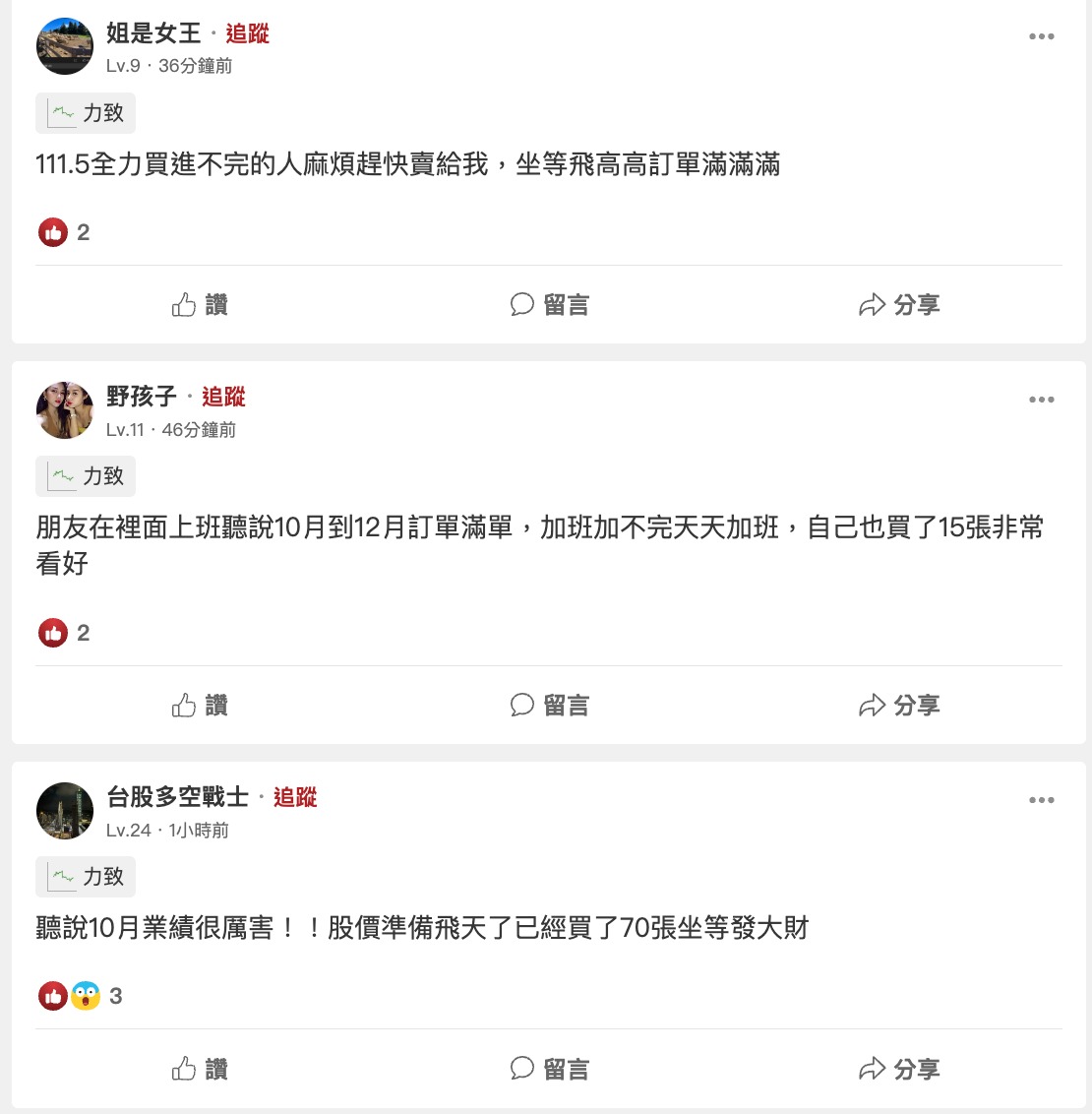The width and height of the screenshot is (1092, 1114).
Task: Like 台股多空戰士's post
Action: tap(200, 1069)
